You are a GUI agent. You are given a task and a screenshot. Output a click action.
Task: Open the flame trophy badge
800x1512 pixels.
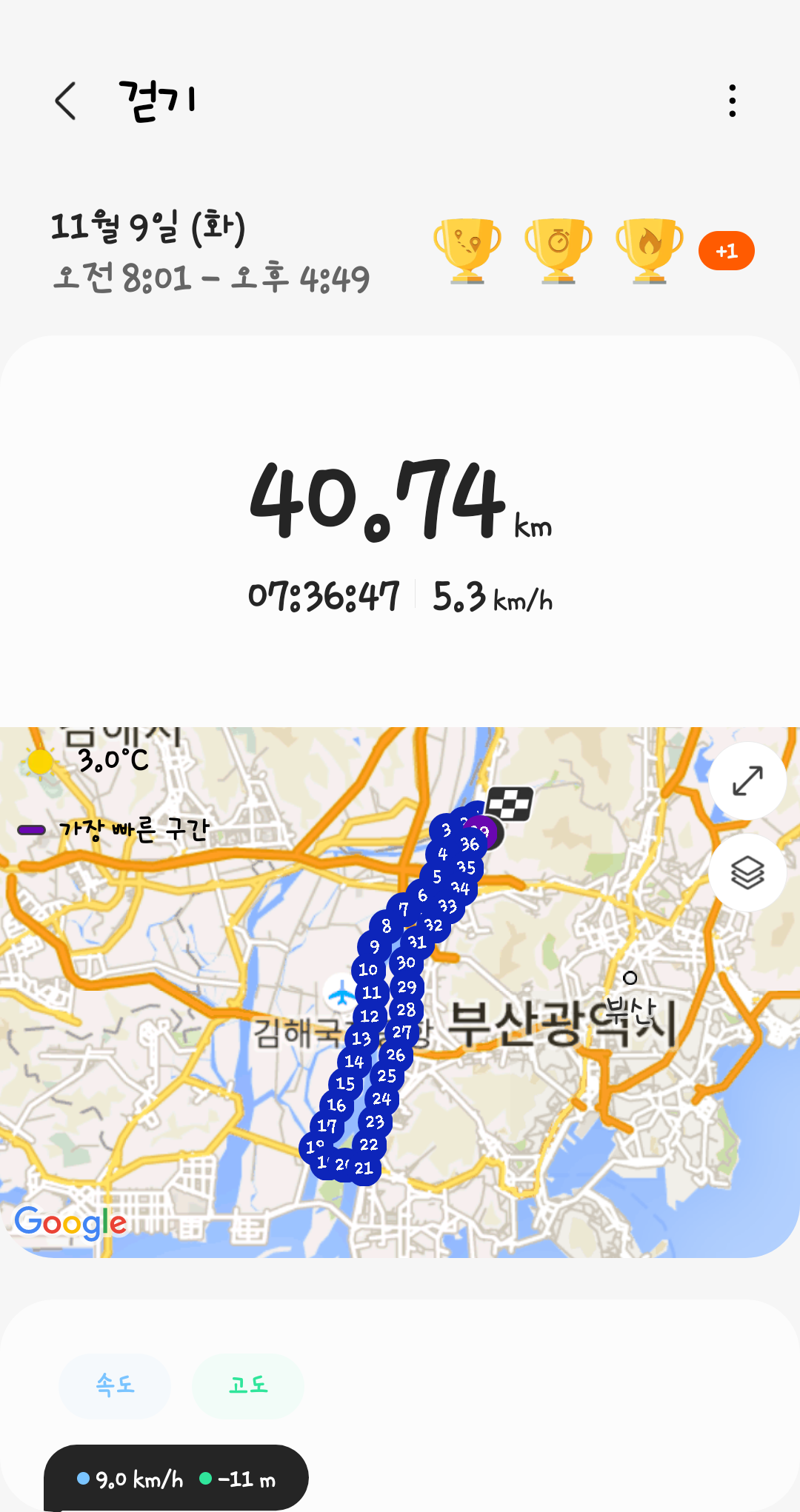pos(650,250)
